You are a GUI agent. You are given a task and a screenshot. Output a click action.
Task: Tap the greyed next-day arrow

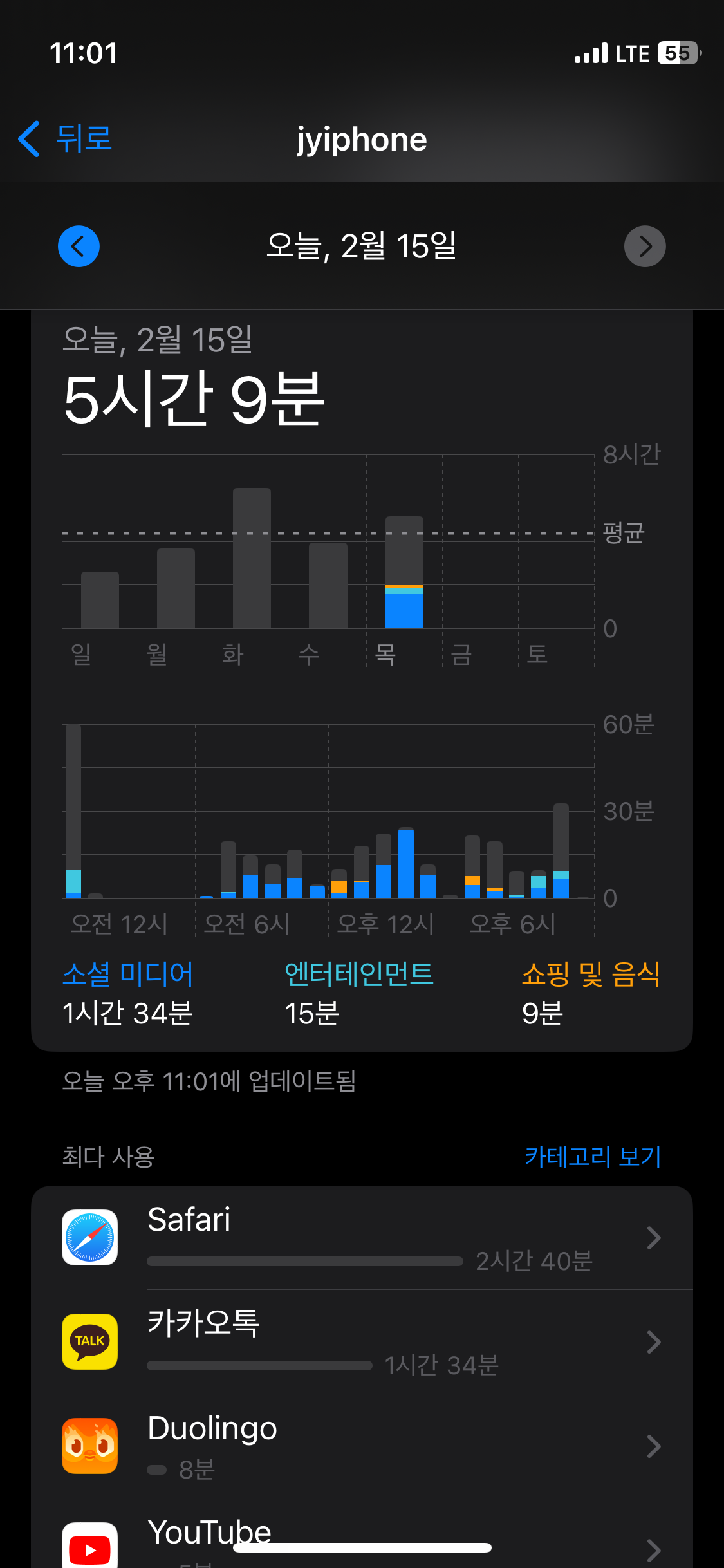(645, 247)
